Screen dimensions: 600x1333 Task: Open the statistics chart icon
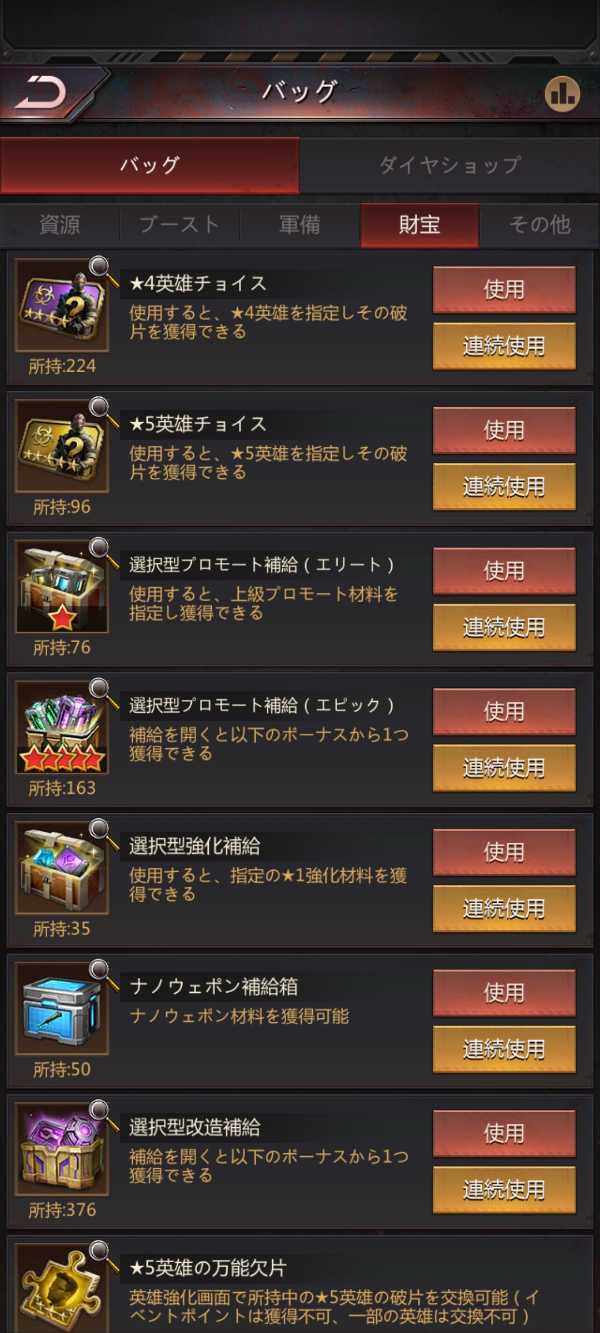coord(562,94)
